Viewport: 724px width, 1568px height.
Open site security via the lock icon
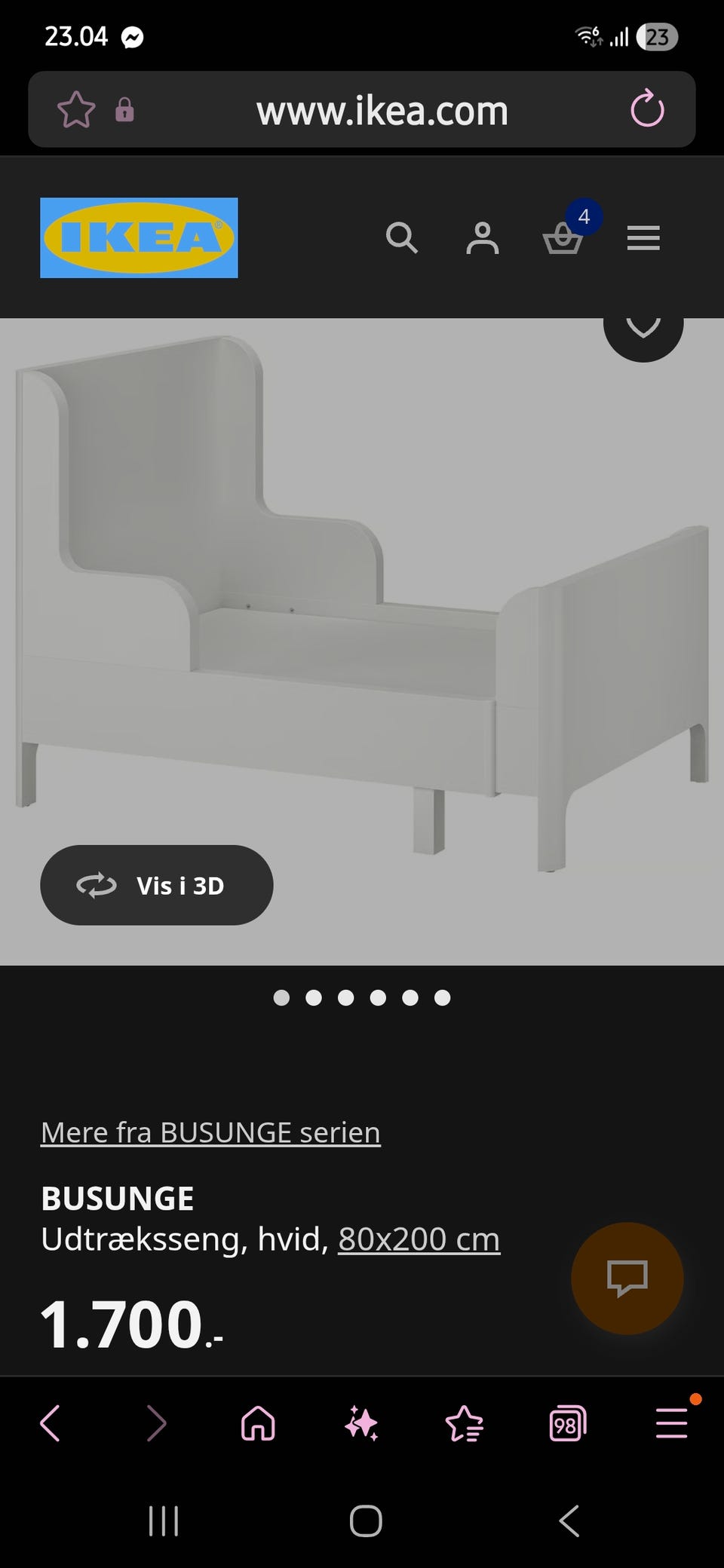pos(125,111)
